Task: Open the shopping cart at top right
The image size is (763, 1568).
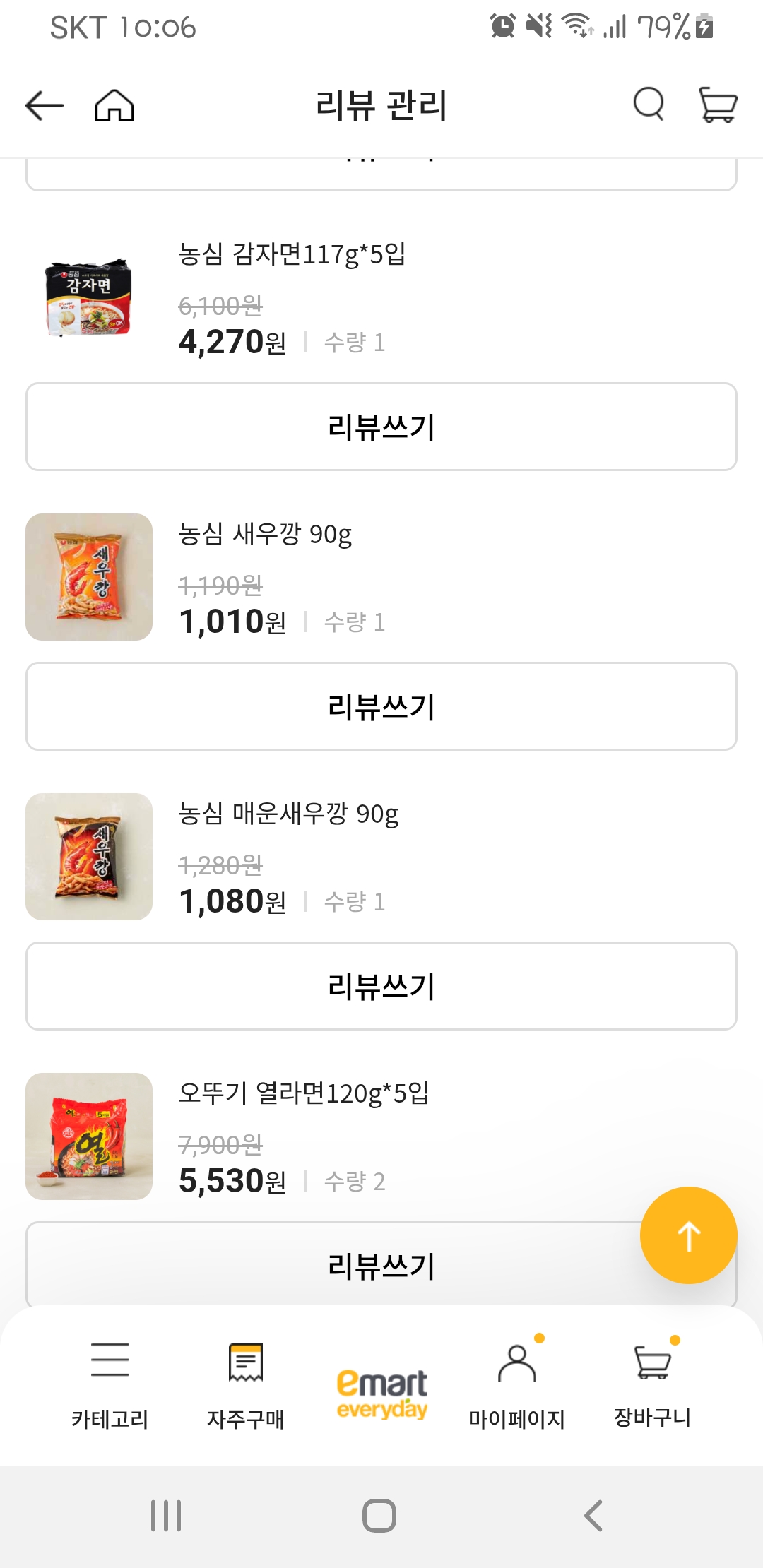Action: click(x=716, y=105)
